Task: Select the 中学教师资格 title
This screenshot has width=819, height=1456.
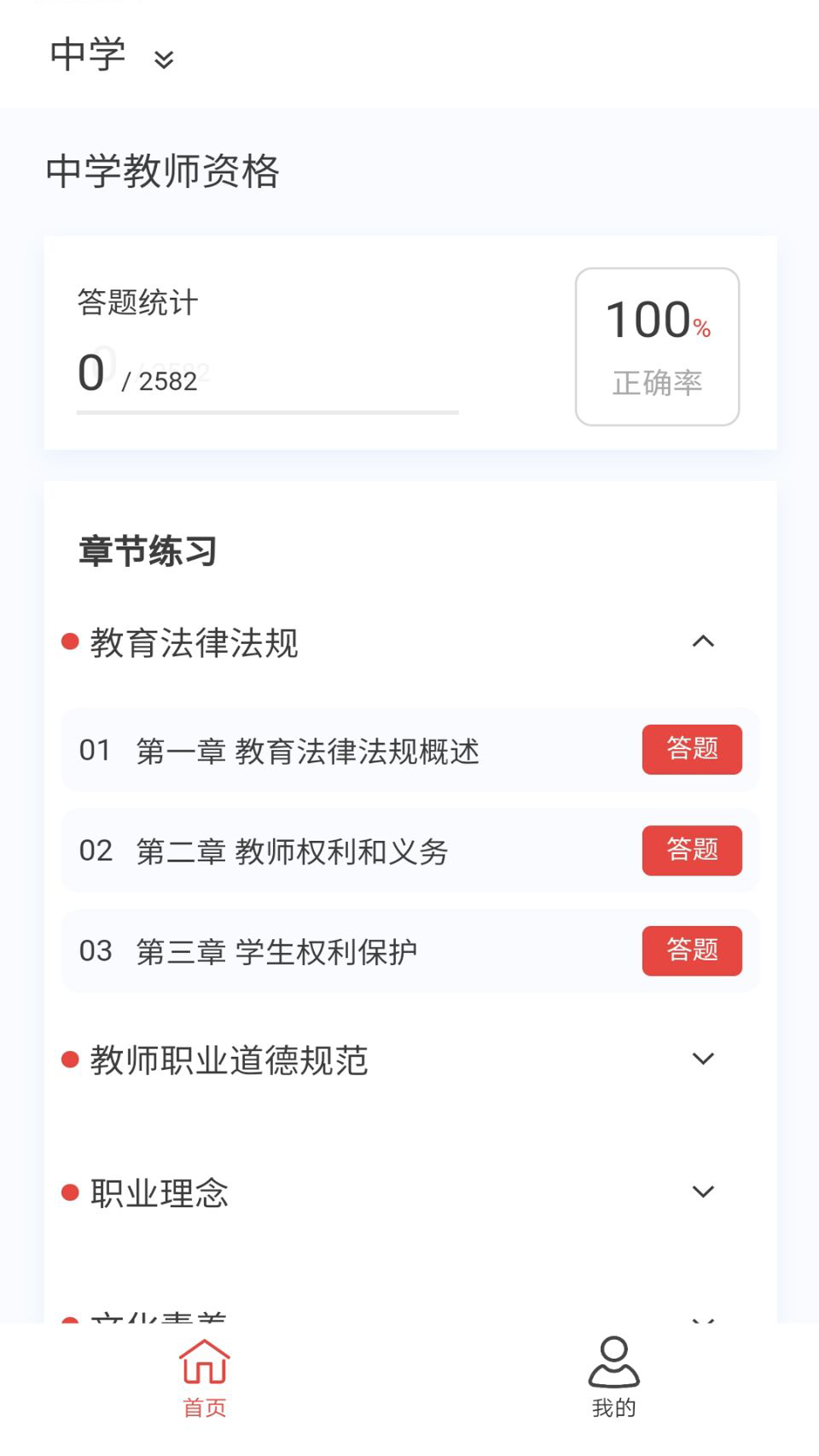Action: (163, 173)
